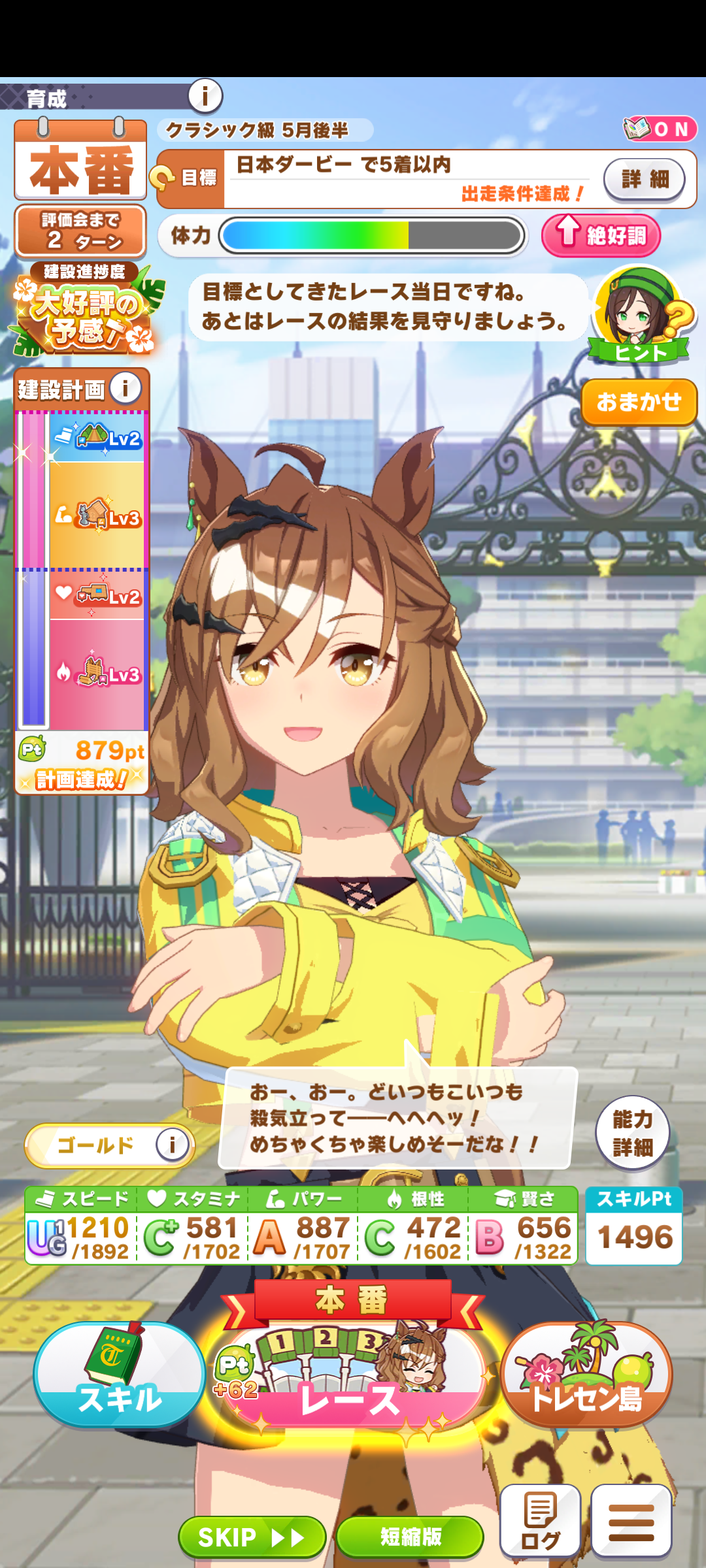Open the hamburger menu
The height and width of the screenshot is (1568, 706).
tap(631, 1520)
